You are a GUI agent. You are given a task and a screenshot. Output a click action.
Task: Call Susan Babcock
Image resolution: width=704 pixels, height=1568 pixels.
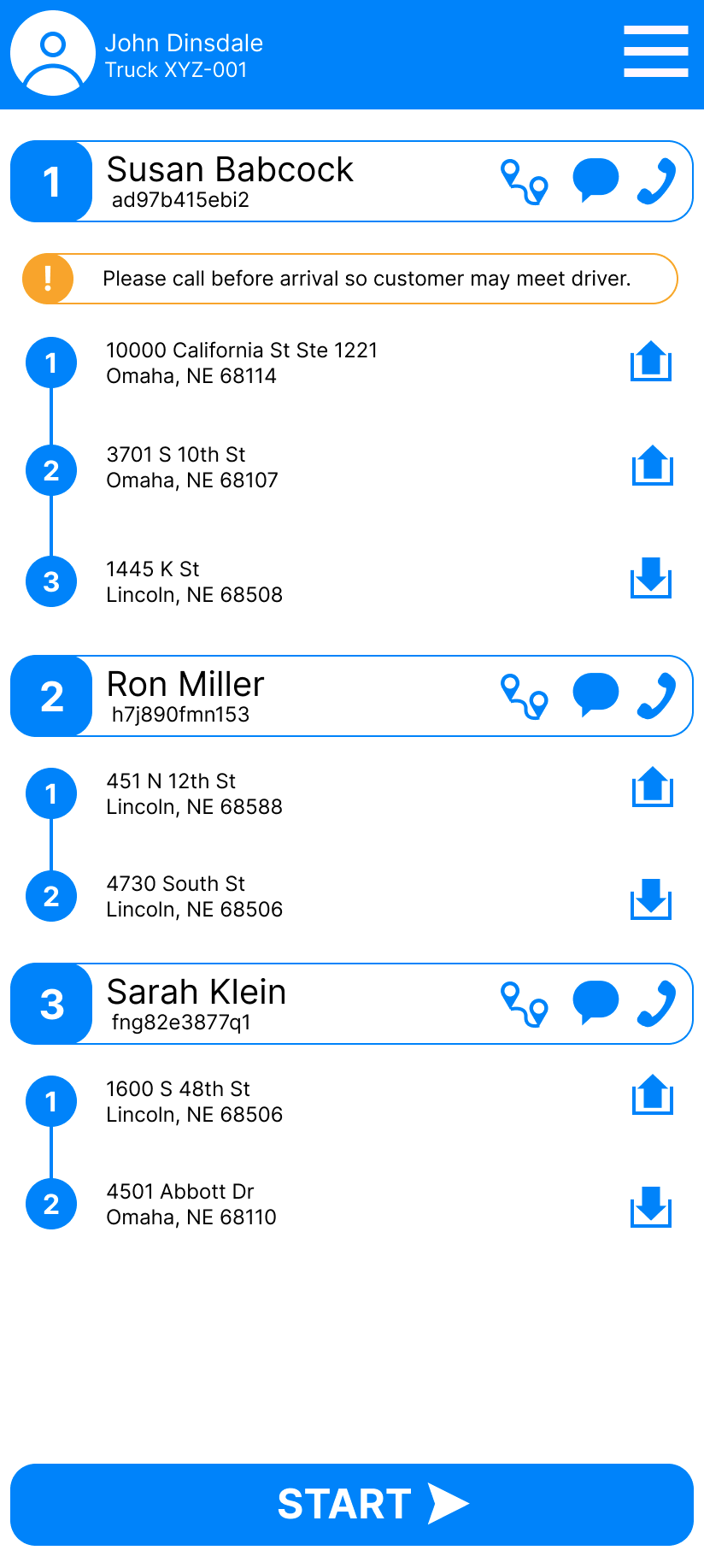(x=657, y=181)
